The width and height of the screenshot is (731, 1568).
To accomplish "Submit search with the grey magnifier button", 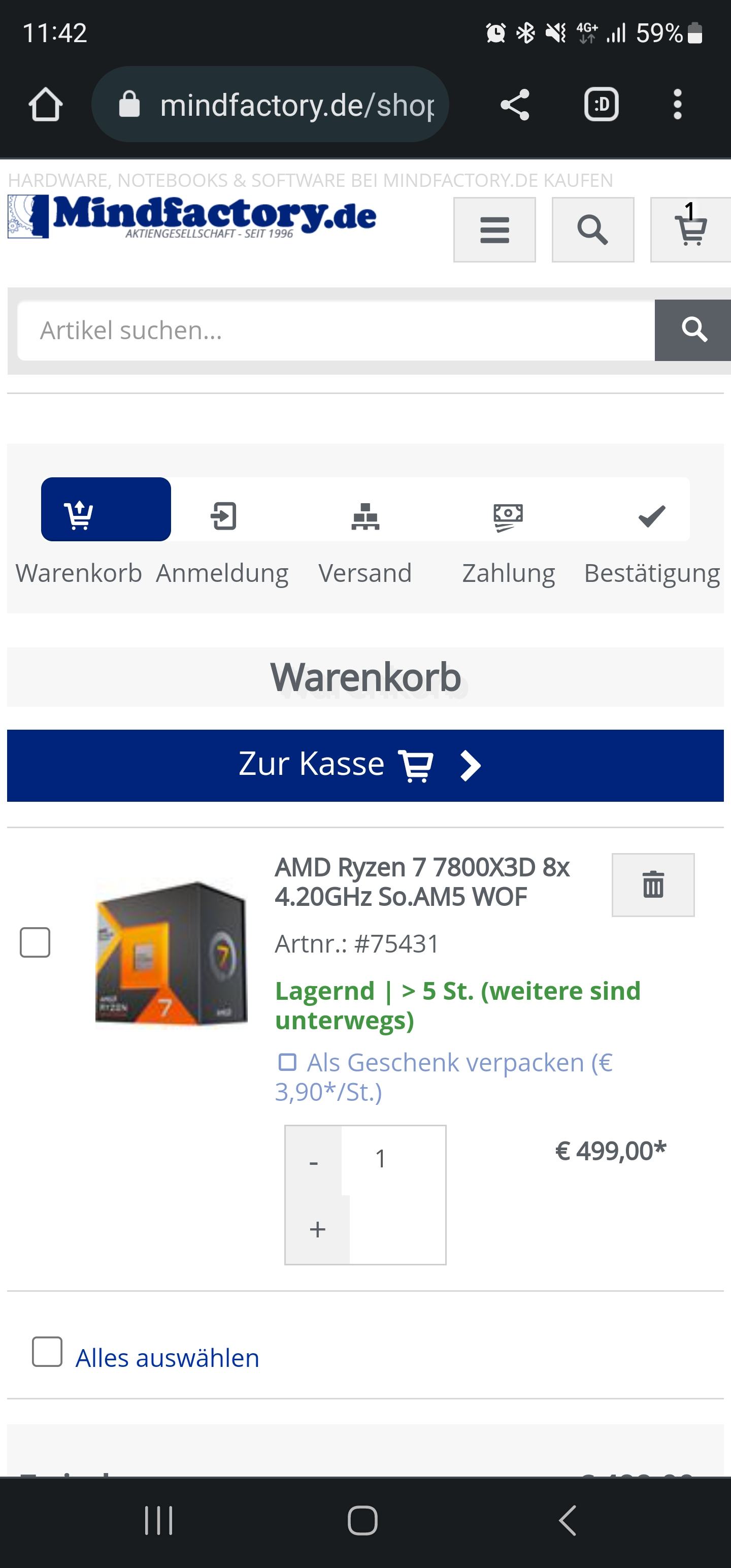I will point(693,331).
